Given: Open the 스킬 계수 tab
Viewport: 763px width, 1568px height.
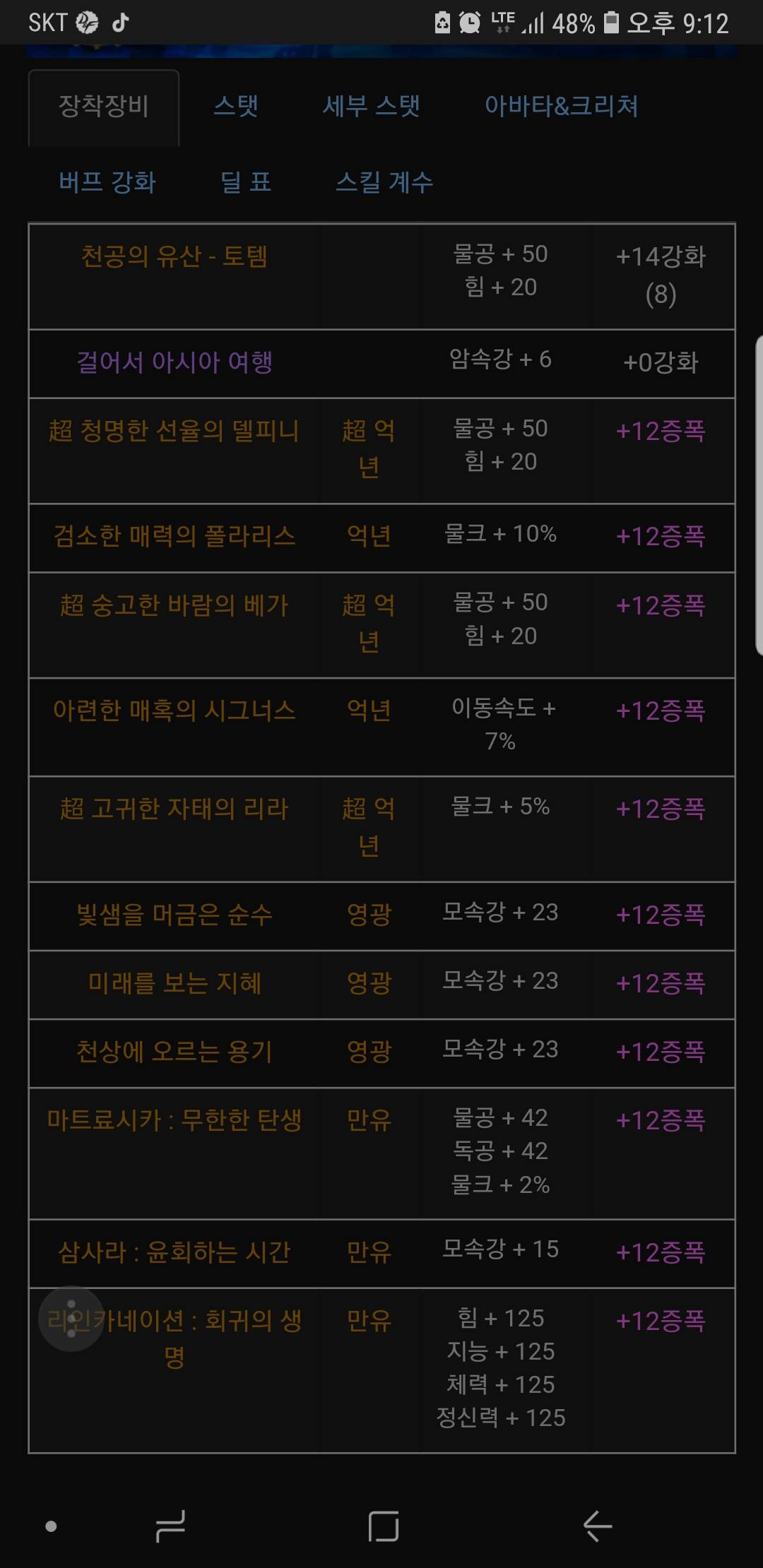Looking at the screenshot, I should 384,182.
